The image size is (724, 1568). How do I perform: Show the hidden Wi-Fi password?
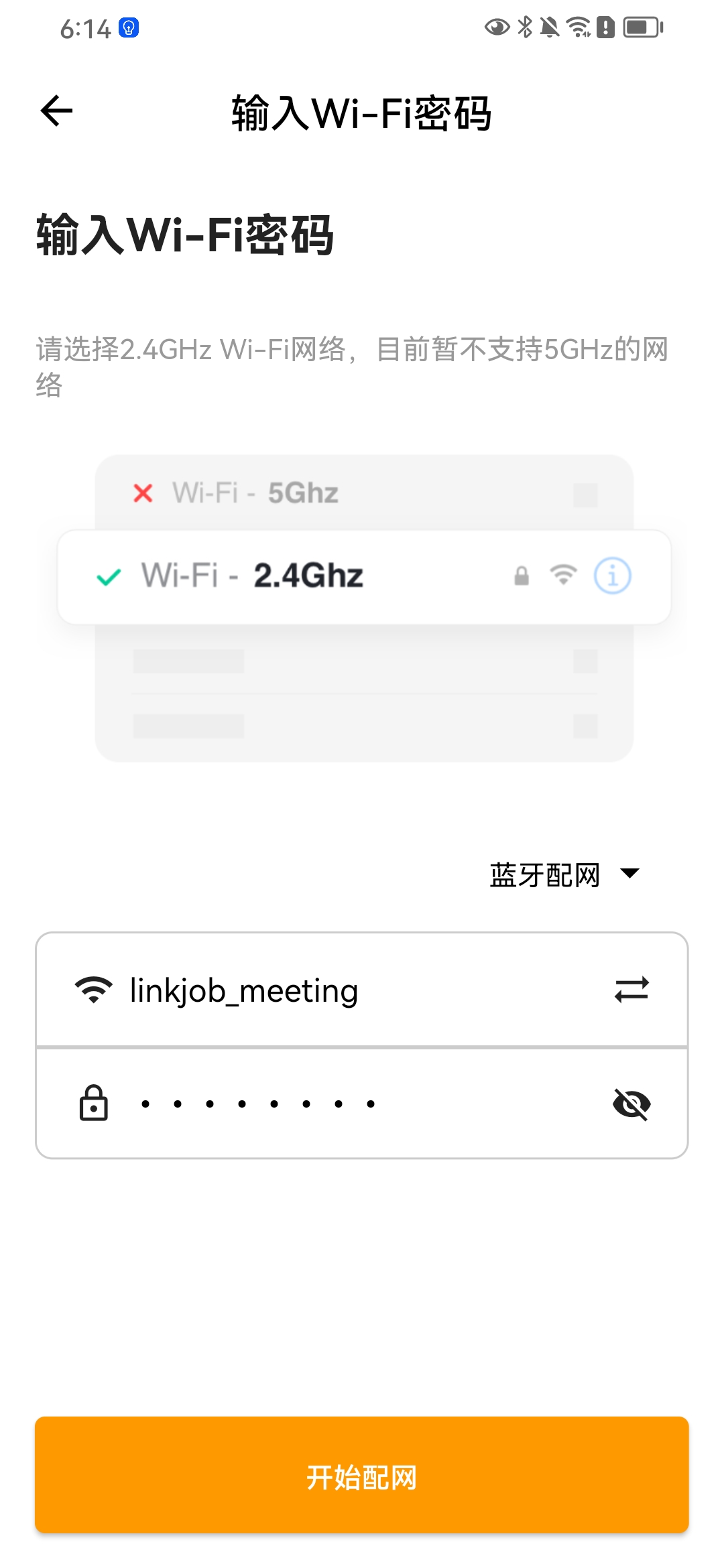[631, 1104]
